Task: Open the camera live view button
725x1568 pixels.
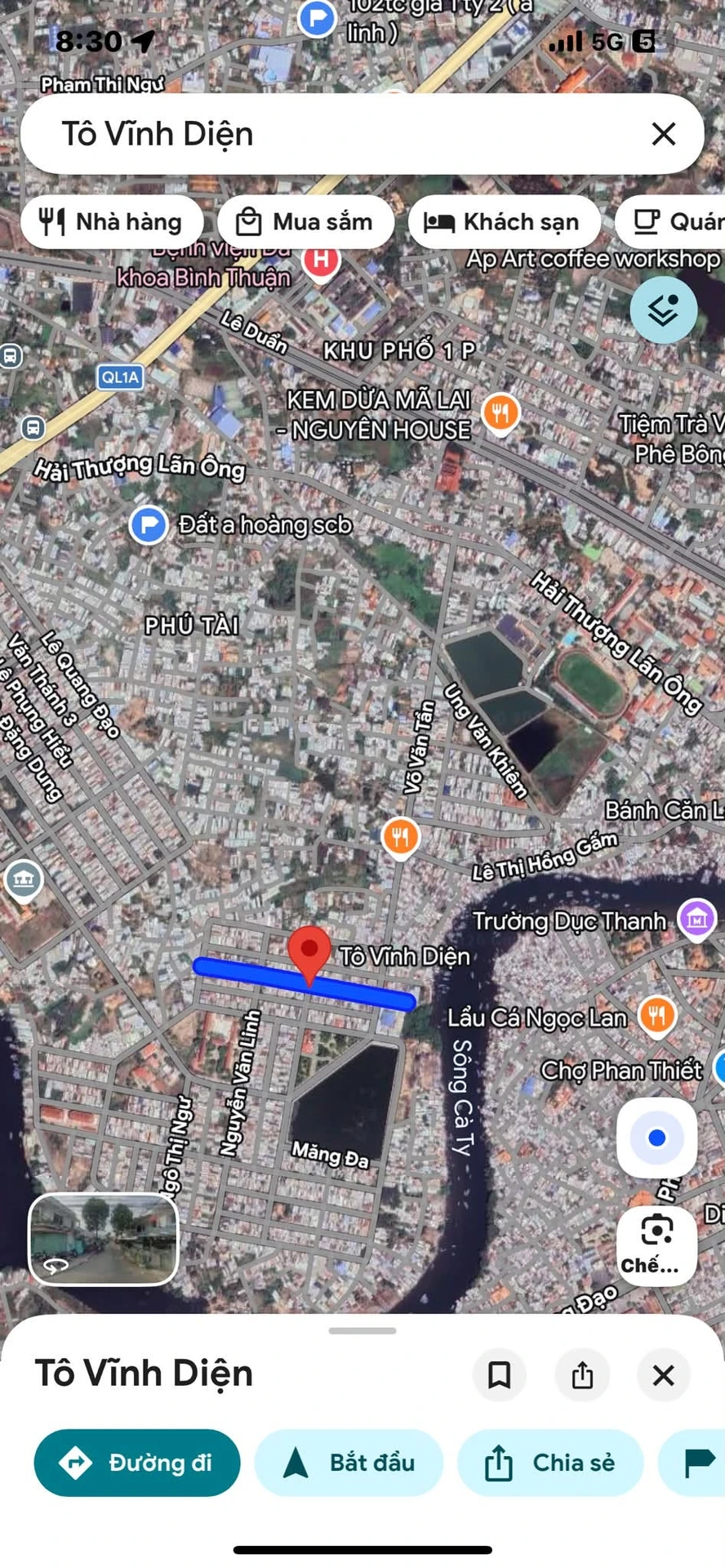Action: click(656, 1245)
